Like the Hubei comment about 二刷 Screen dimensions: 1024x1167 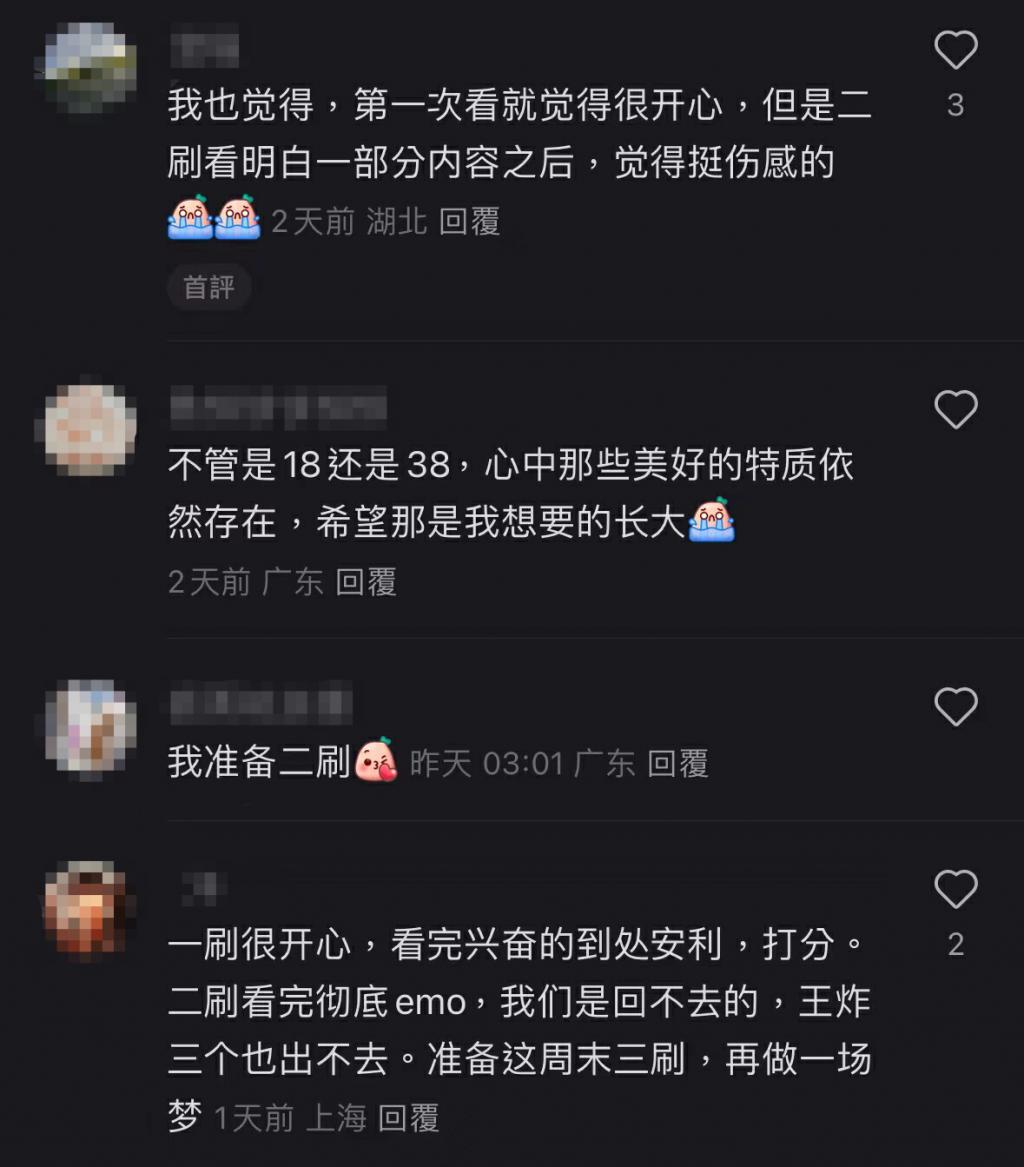tap(955, 50)
